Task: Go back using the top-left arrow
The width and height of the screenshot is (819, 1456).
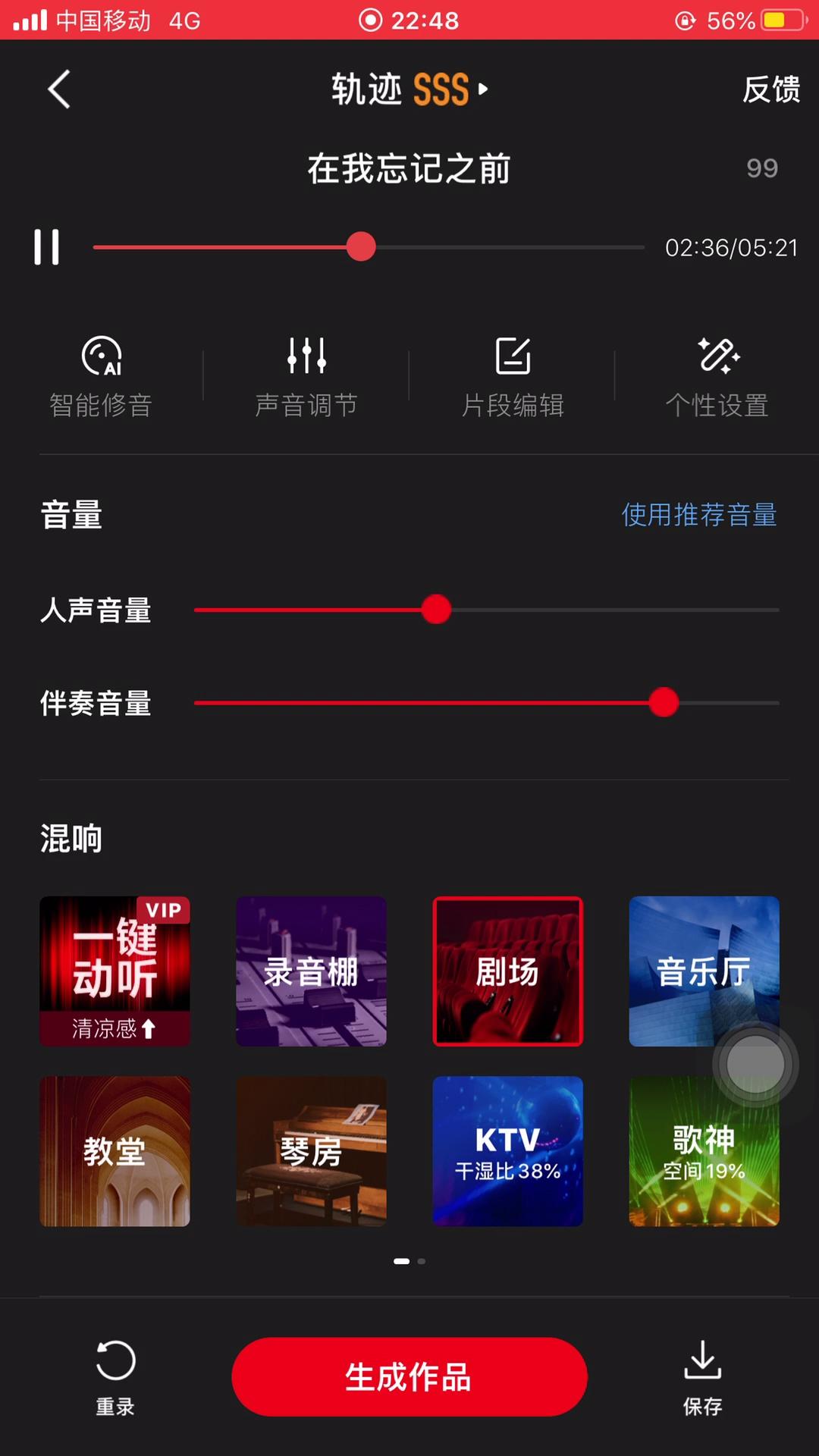Action: click(x=59, y=89)
